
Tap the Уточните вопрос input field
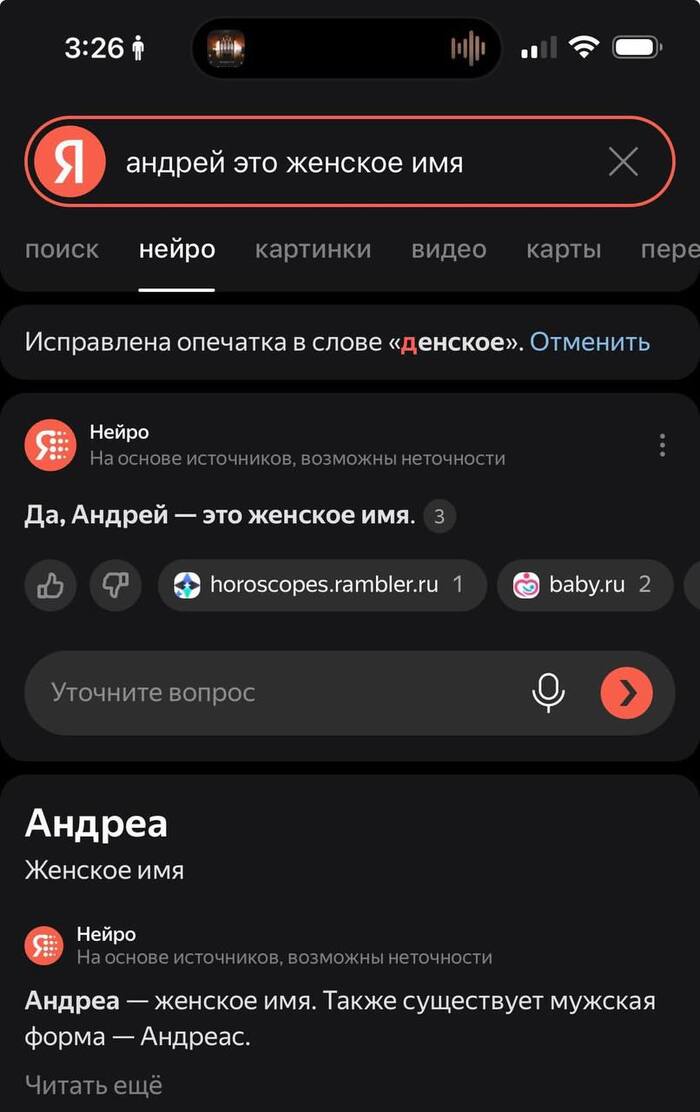[x=270, y=693]
